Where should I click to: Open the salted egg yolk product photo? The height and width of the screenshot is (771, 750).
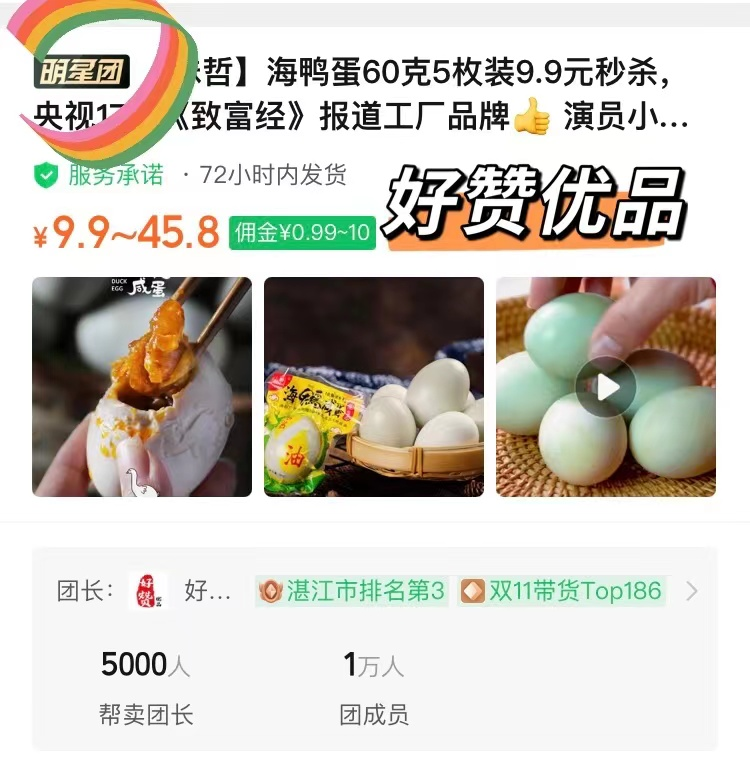click(142, 387)
